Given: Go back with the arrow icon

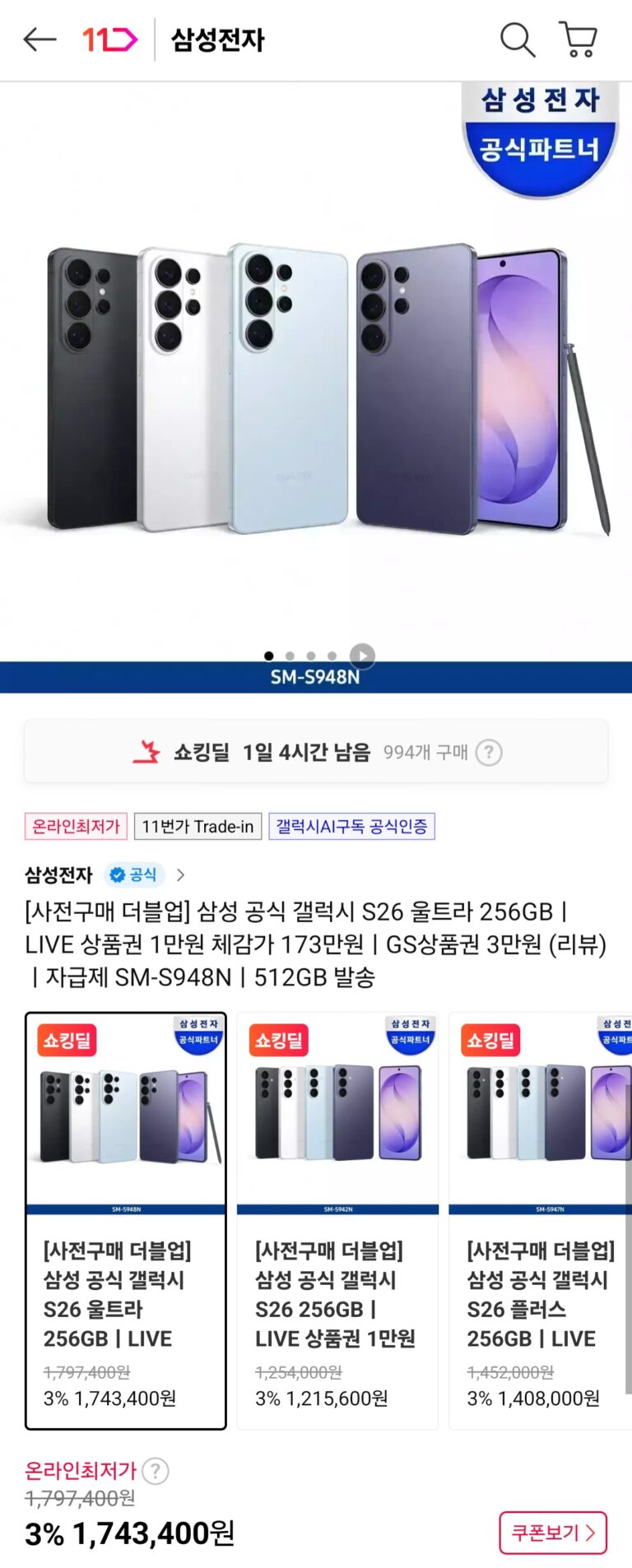Looking at the screenshot, I should [39, 39].
